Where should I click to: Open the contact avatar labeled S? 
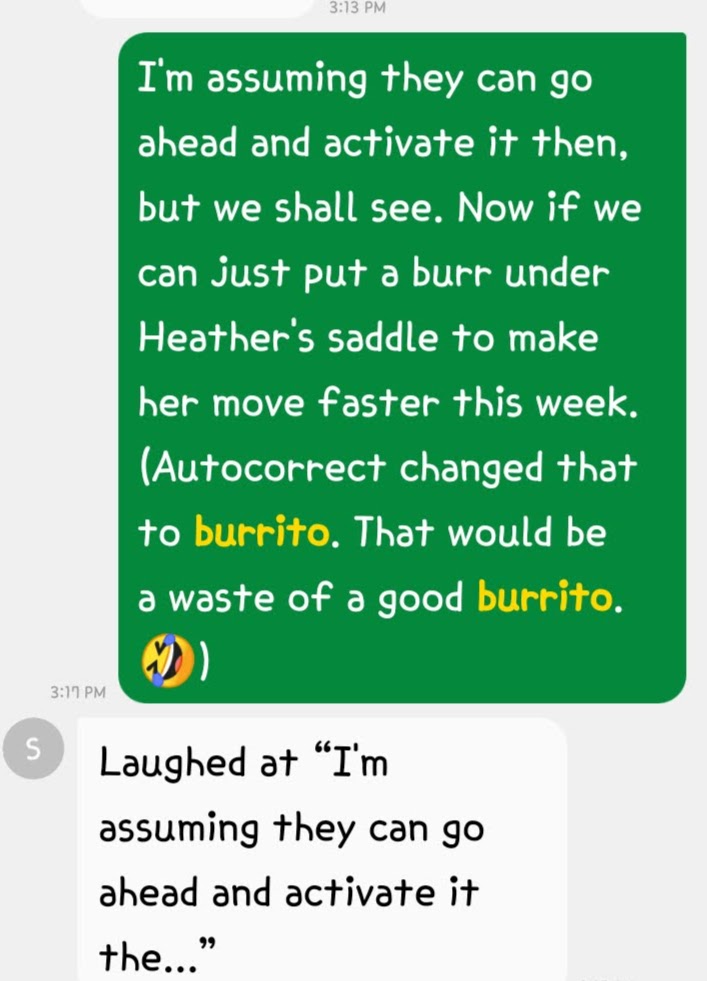[x=32, y=749]
